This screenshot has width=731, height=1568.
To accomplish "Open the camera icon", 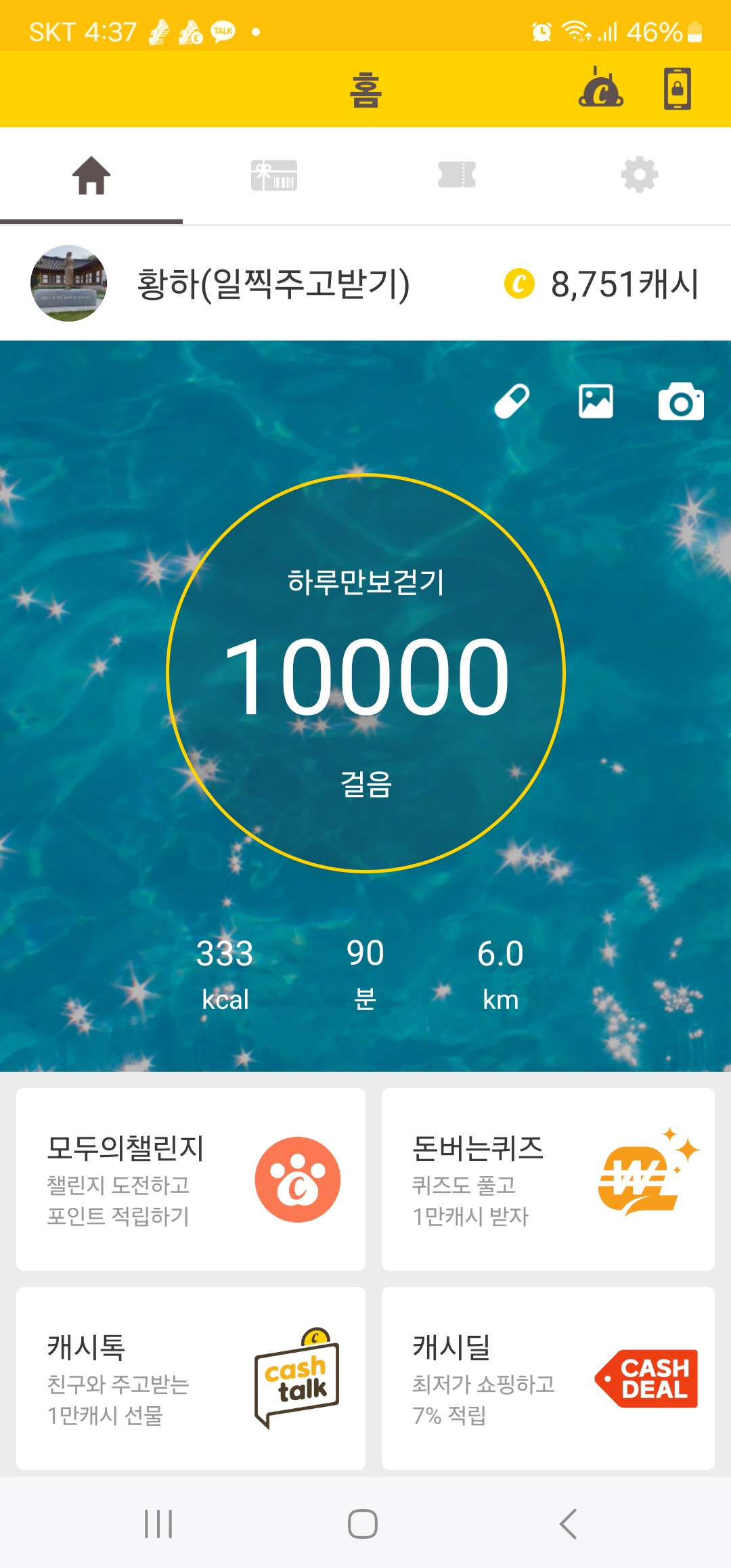I will tap(681, 401).
